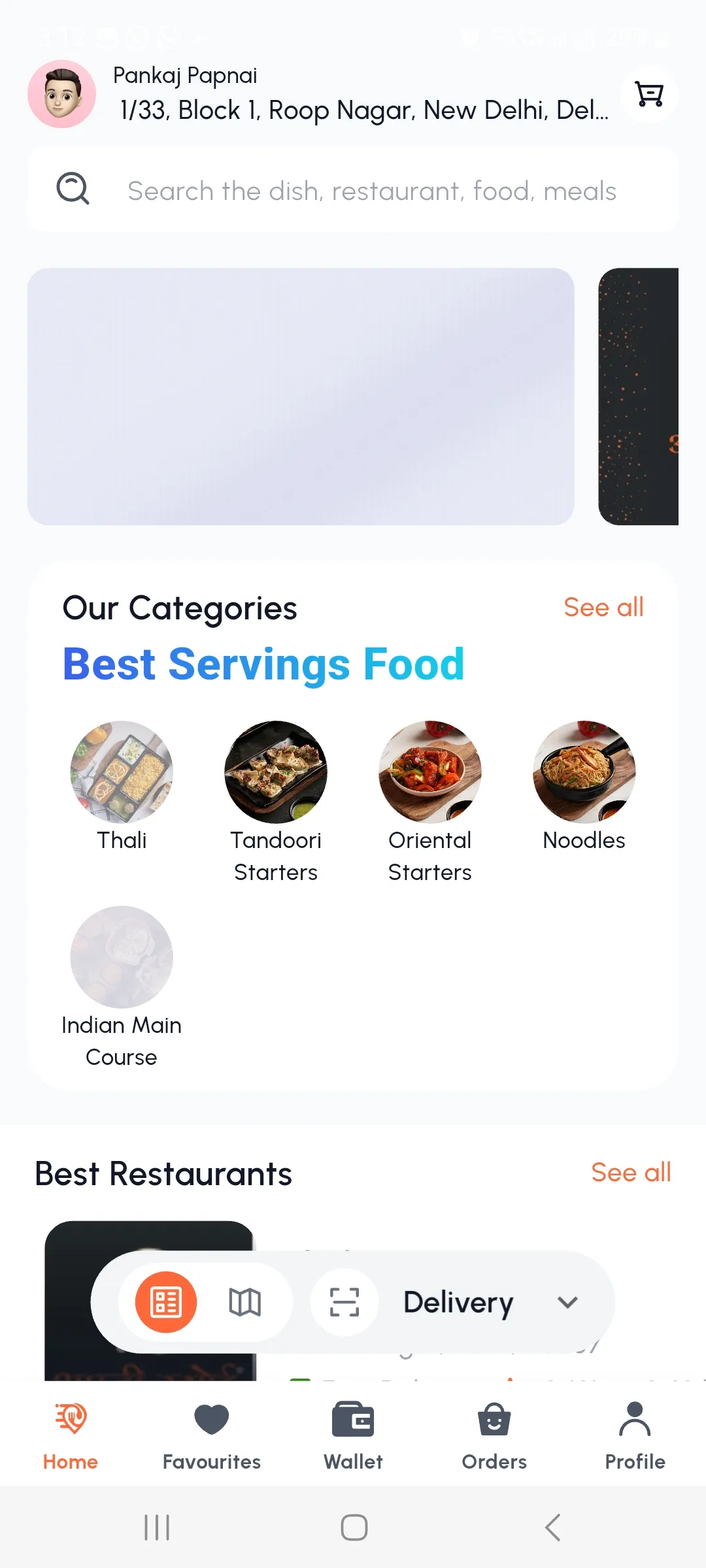
Task: Tap the search dish and restaurant field
Action: click(371, 191)
